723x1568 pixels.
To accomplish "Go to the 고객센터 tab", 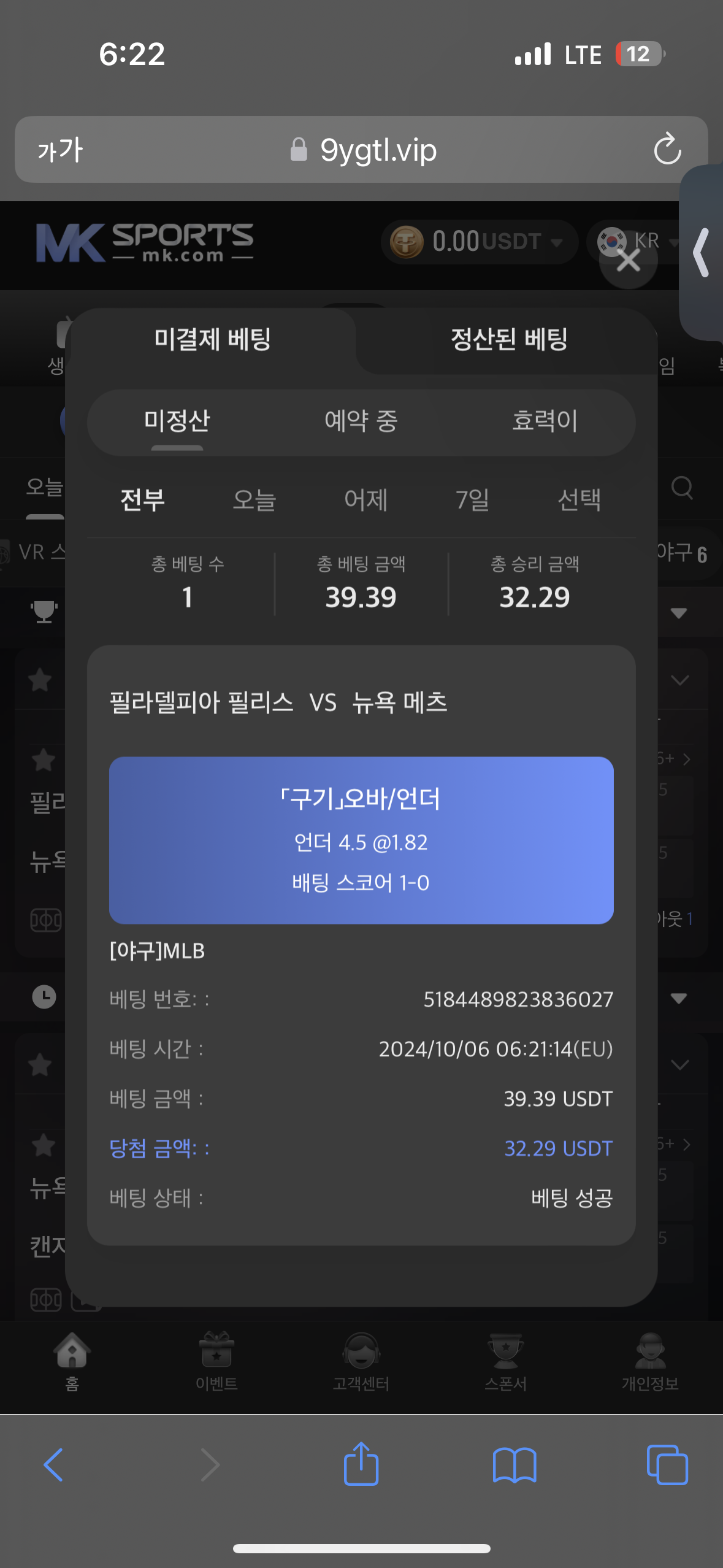I will (x=361, y=1362).
